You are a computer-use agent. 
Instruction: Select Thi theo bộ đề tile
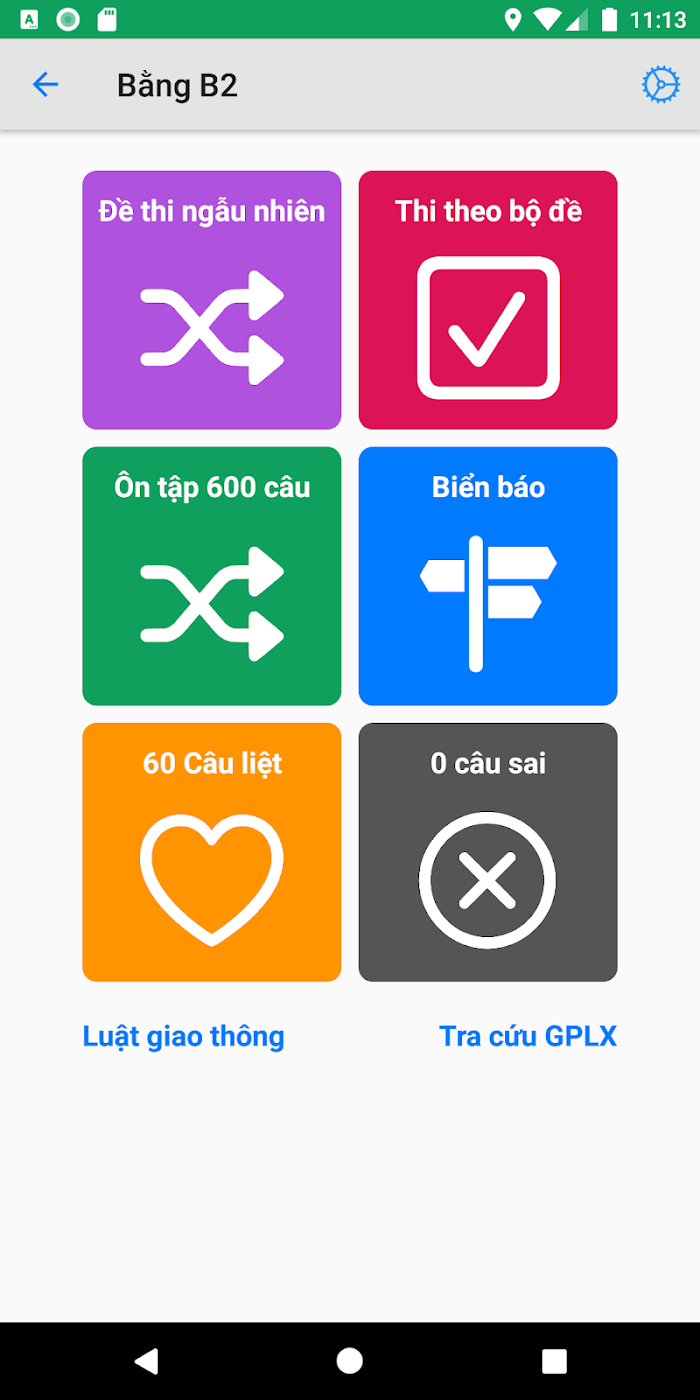coord(488,300)
